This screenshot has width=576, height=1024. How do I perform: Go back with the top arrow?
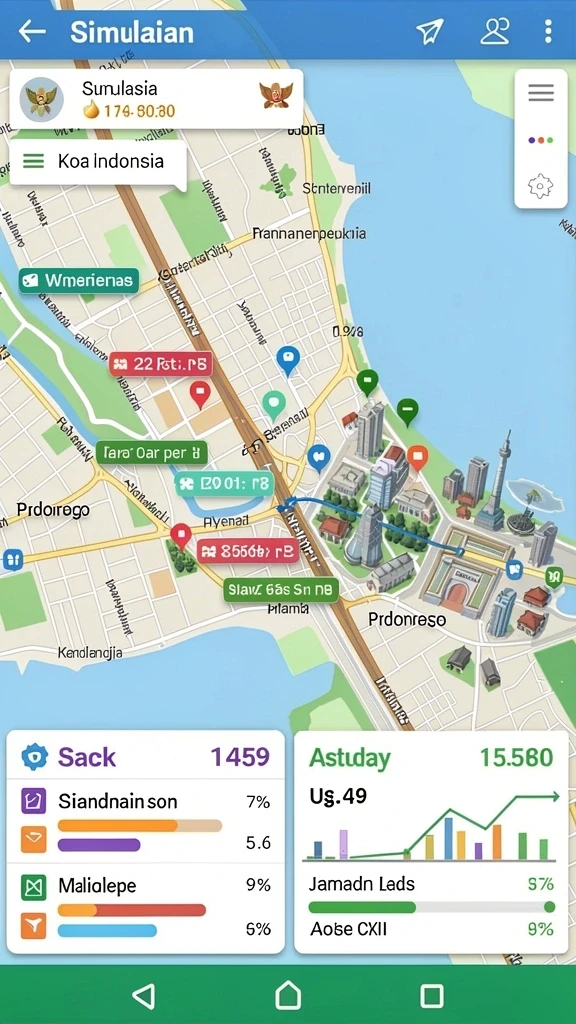pyautogui.click(x=31, y=31)
